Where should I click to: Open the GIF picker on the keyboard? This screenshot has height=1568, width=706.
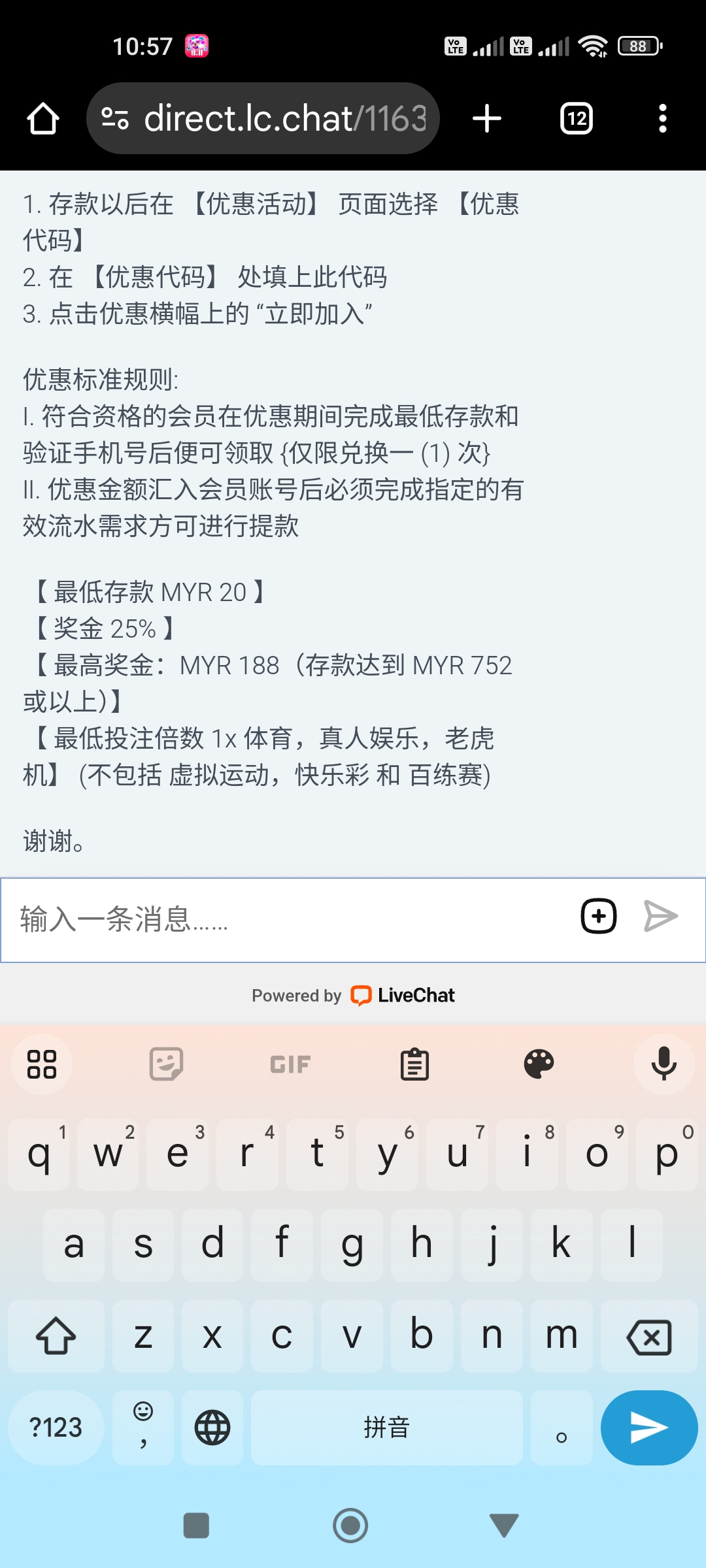(x=290, y=1064)
